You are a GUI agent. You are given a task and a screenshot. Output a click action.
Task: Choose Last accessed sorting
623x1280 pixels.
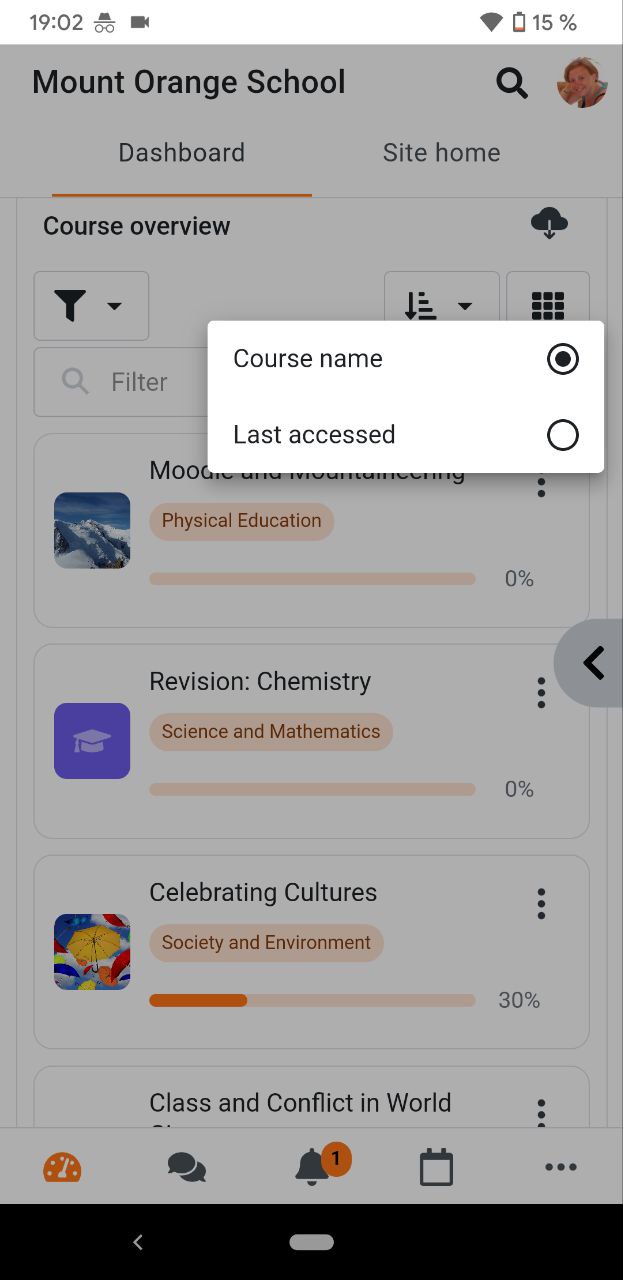[405, 435]
